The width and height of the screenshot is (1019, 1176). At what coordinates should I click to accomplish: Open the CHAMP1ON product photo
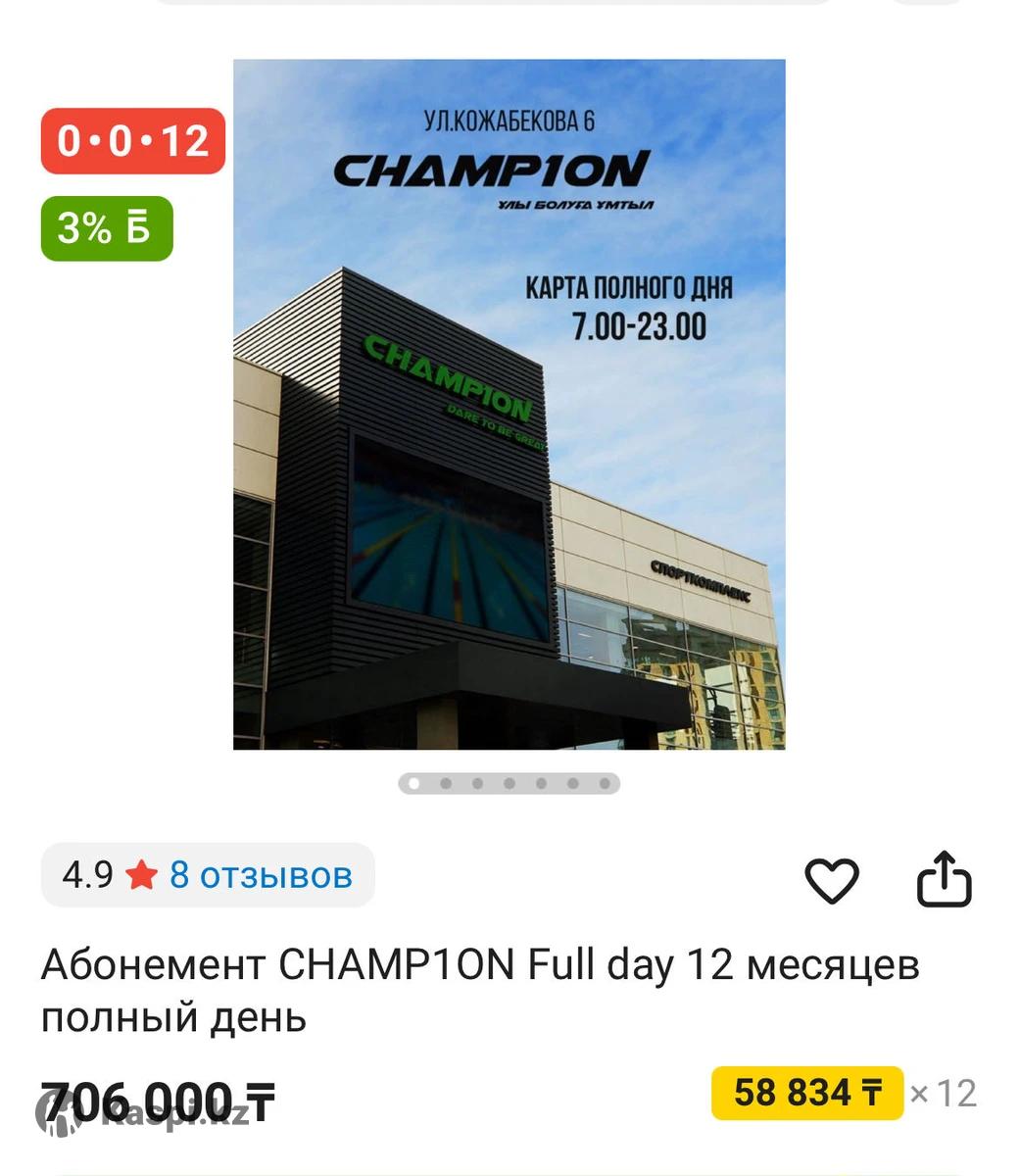tap(509, 404)
